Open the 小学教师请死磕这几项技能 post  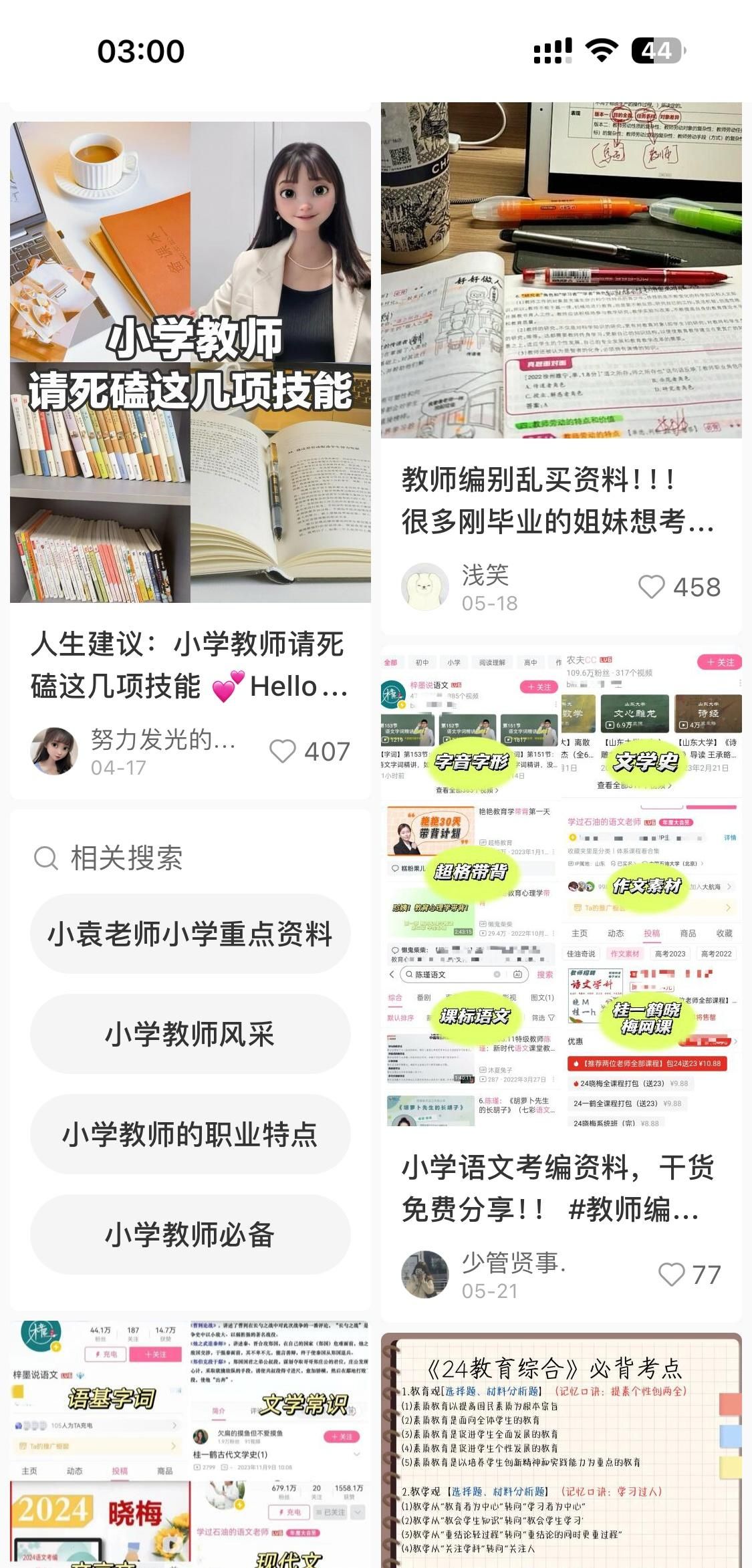pyautogui.click(x=191, y=362)
